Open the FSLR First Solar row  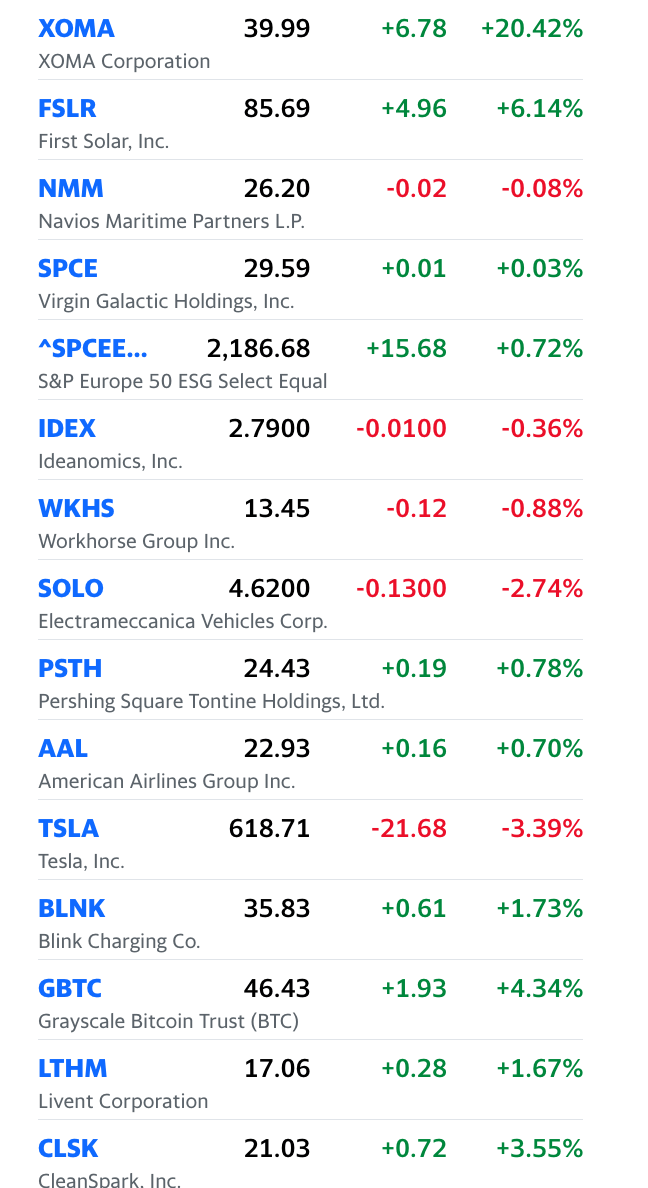pyautogui.click(x=67, y=109)
